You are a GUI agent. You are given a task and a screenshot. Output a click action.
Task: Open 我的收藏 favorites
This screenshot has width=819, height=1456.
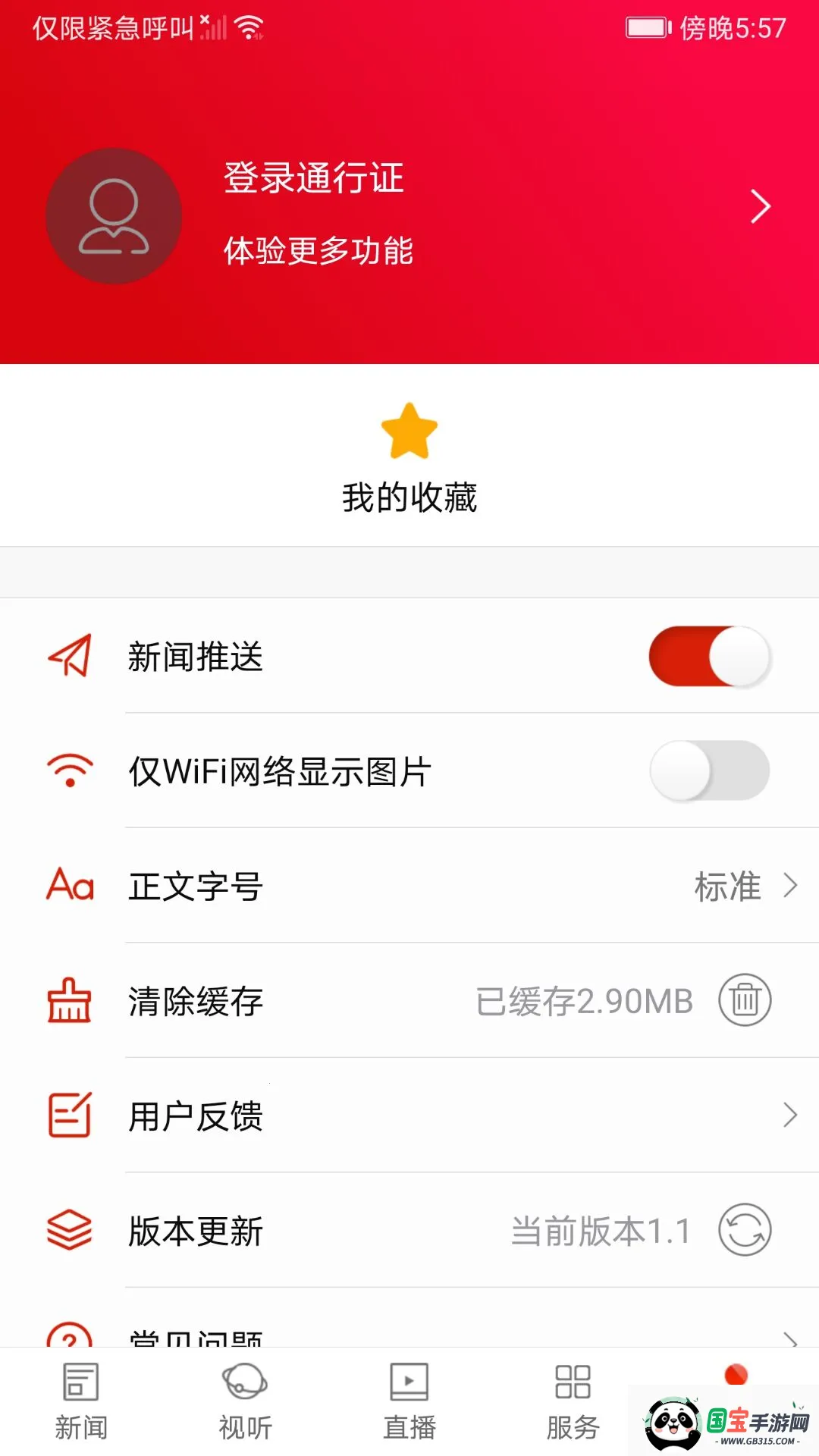[409, 459]
